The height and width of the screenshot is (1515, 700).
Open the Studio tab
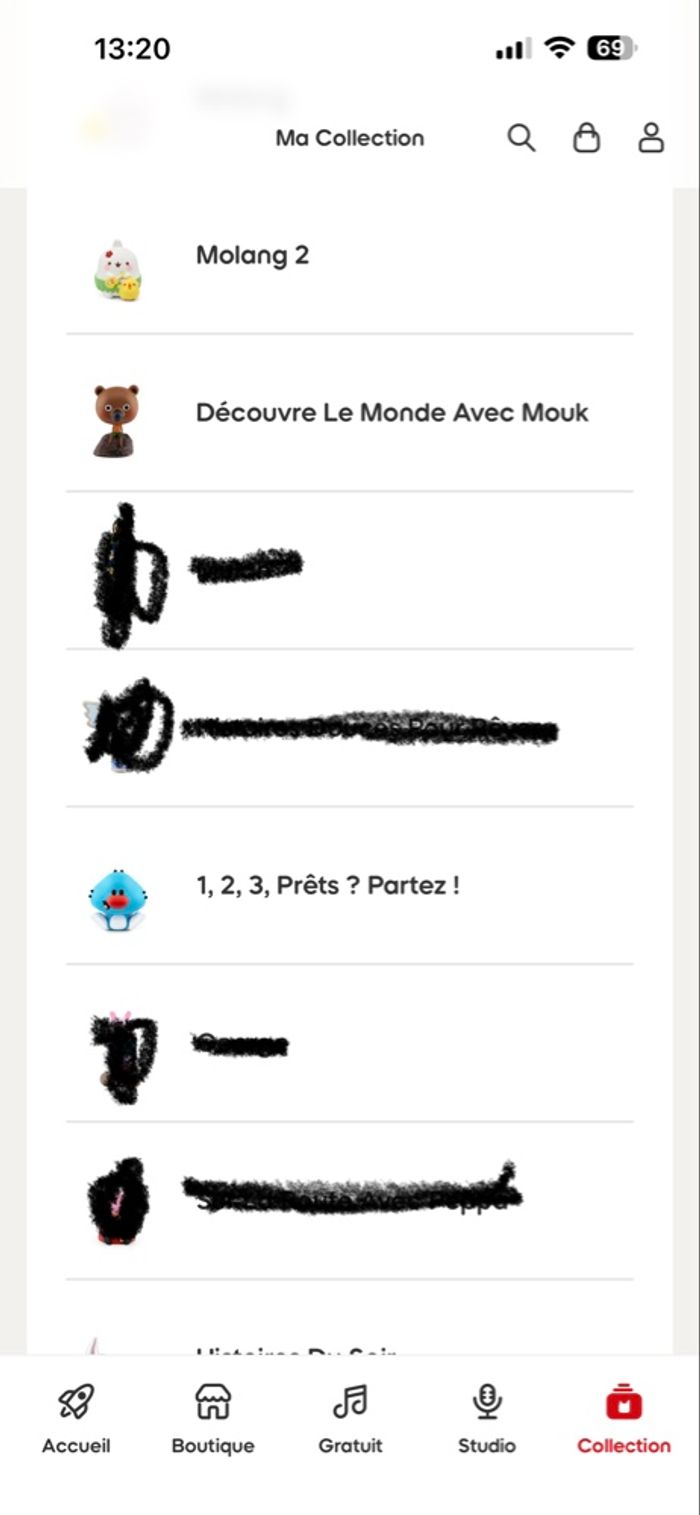487,1418
